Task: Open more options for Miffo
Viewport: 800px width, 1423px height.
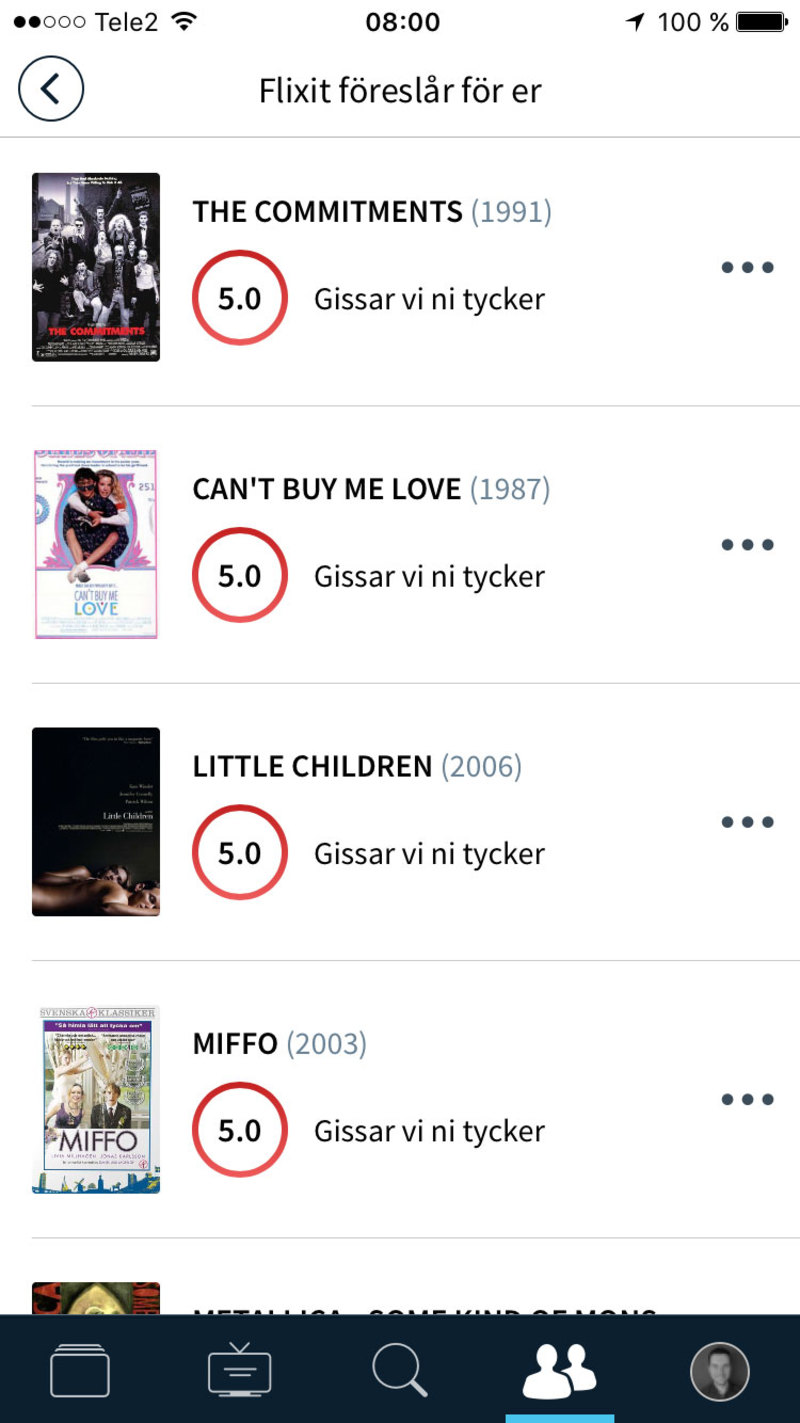Action: 747,1099
